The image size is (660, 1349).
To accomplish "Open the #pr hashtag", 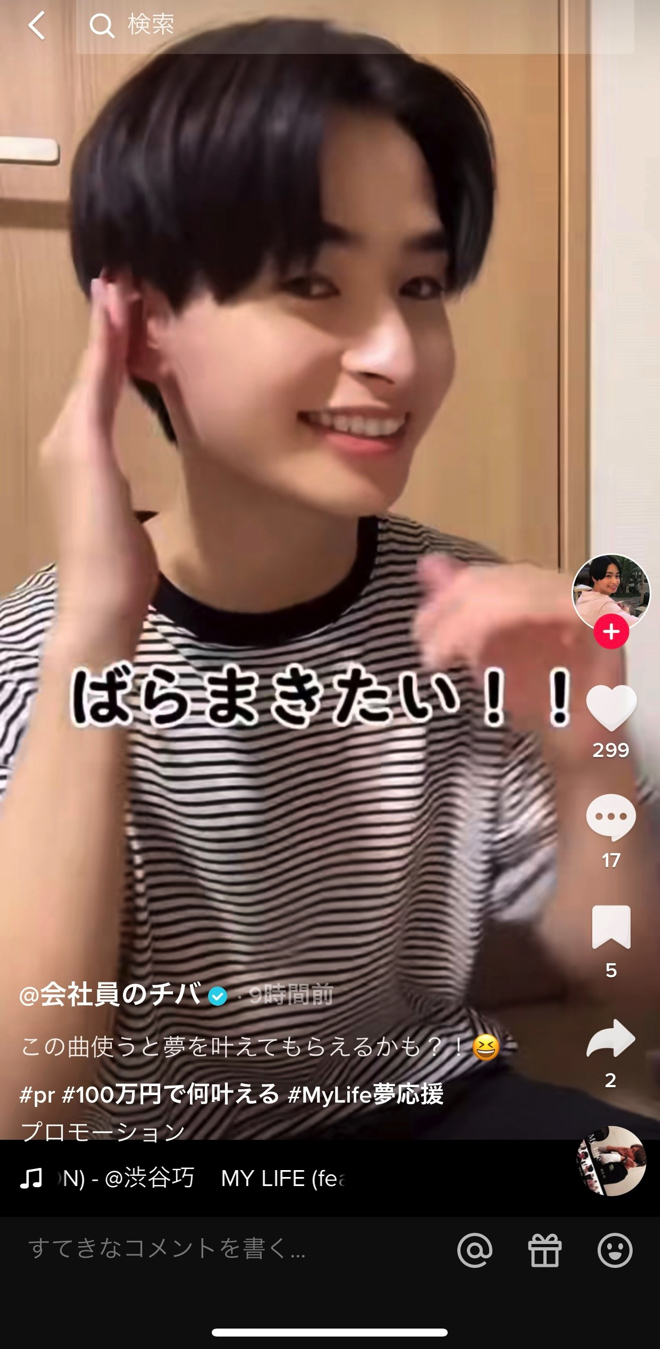I will click(x=37, y=1094).
